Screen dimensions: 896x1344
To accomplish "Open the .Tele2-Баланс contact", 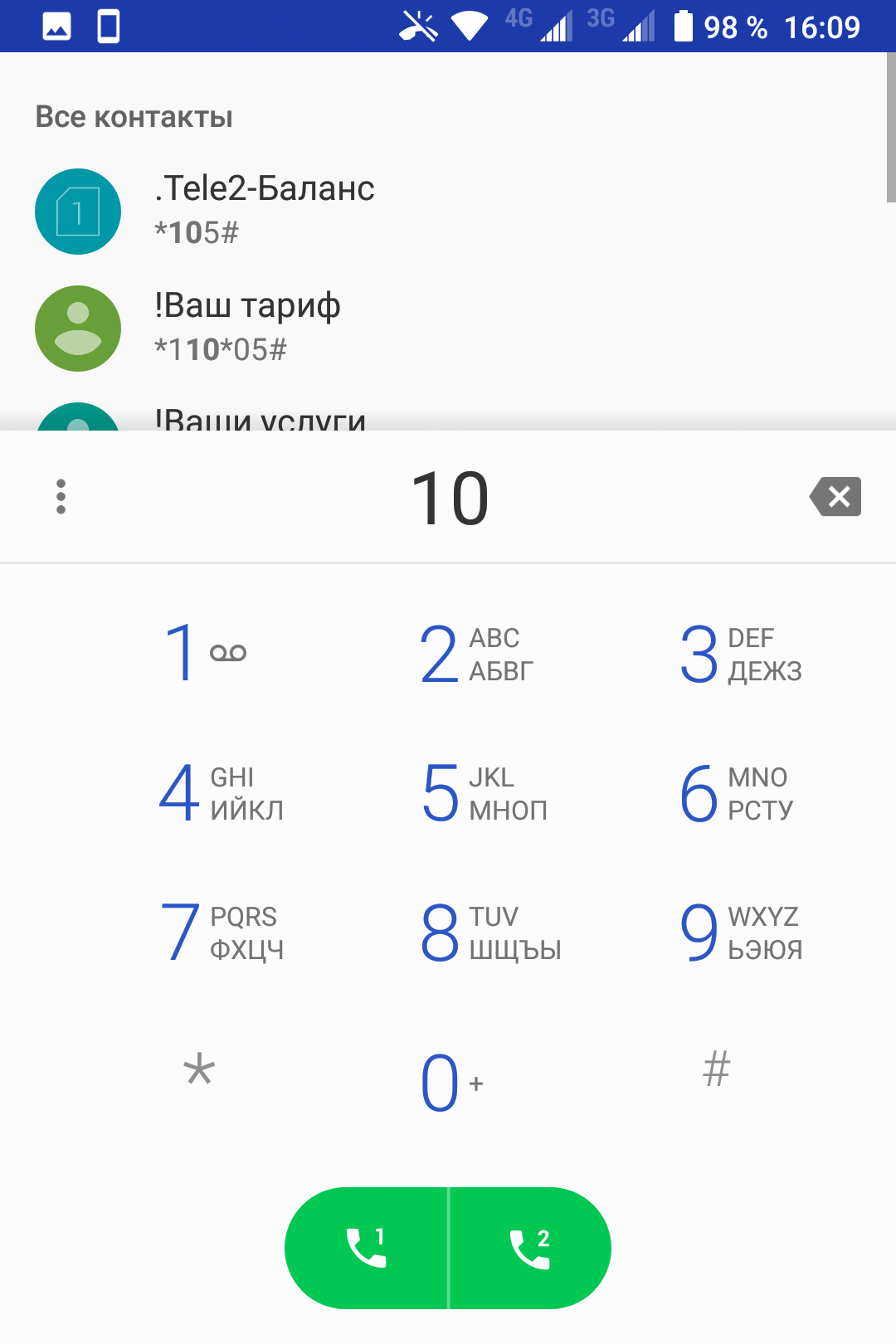I will pyautogui.click(x=265, y=211).
